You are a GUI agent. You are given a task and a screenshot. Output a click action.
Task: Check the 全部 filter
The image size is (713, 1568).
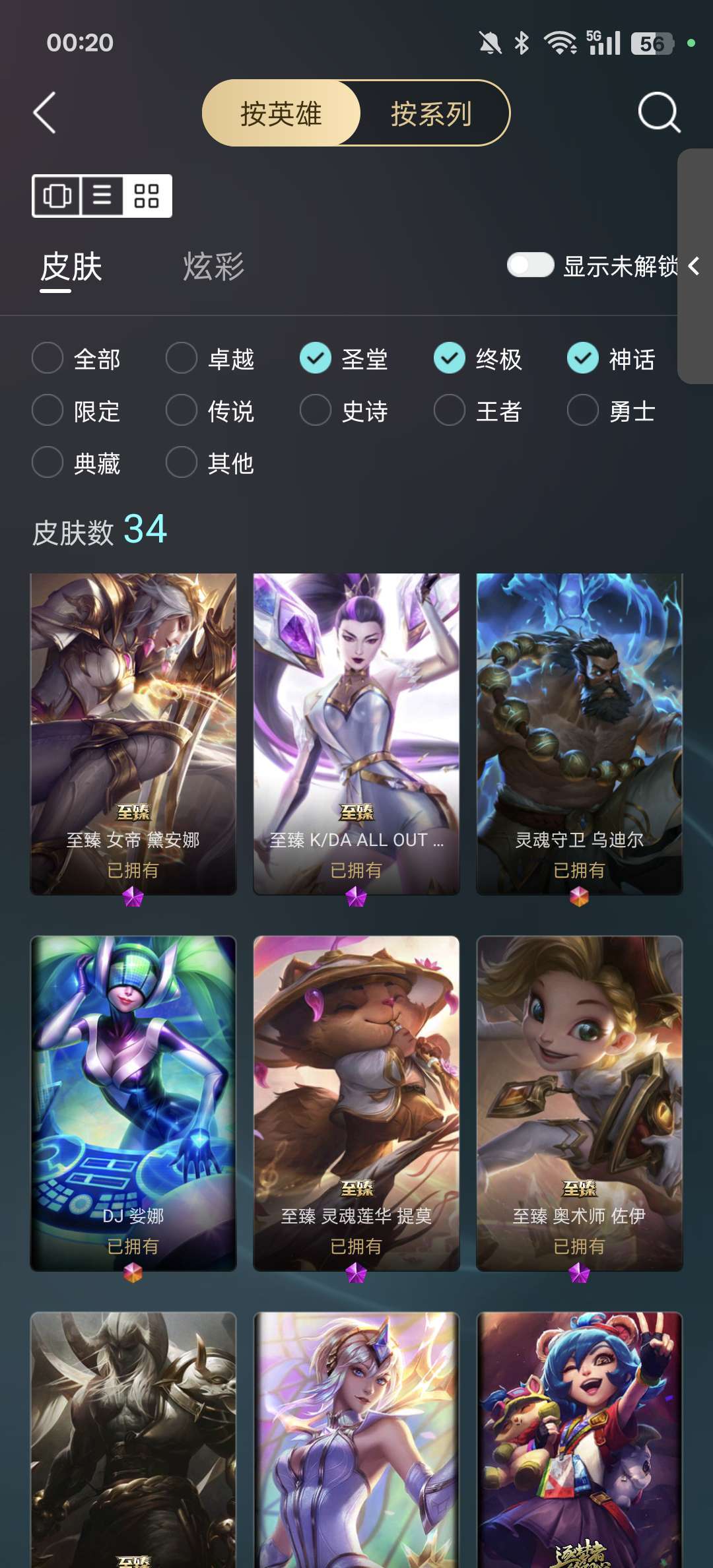(x=77, y=358)
